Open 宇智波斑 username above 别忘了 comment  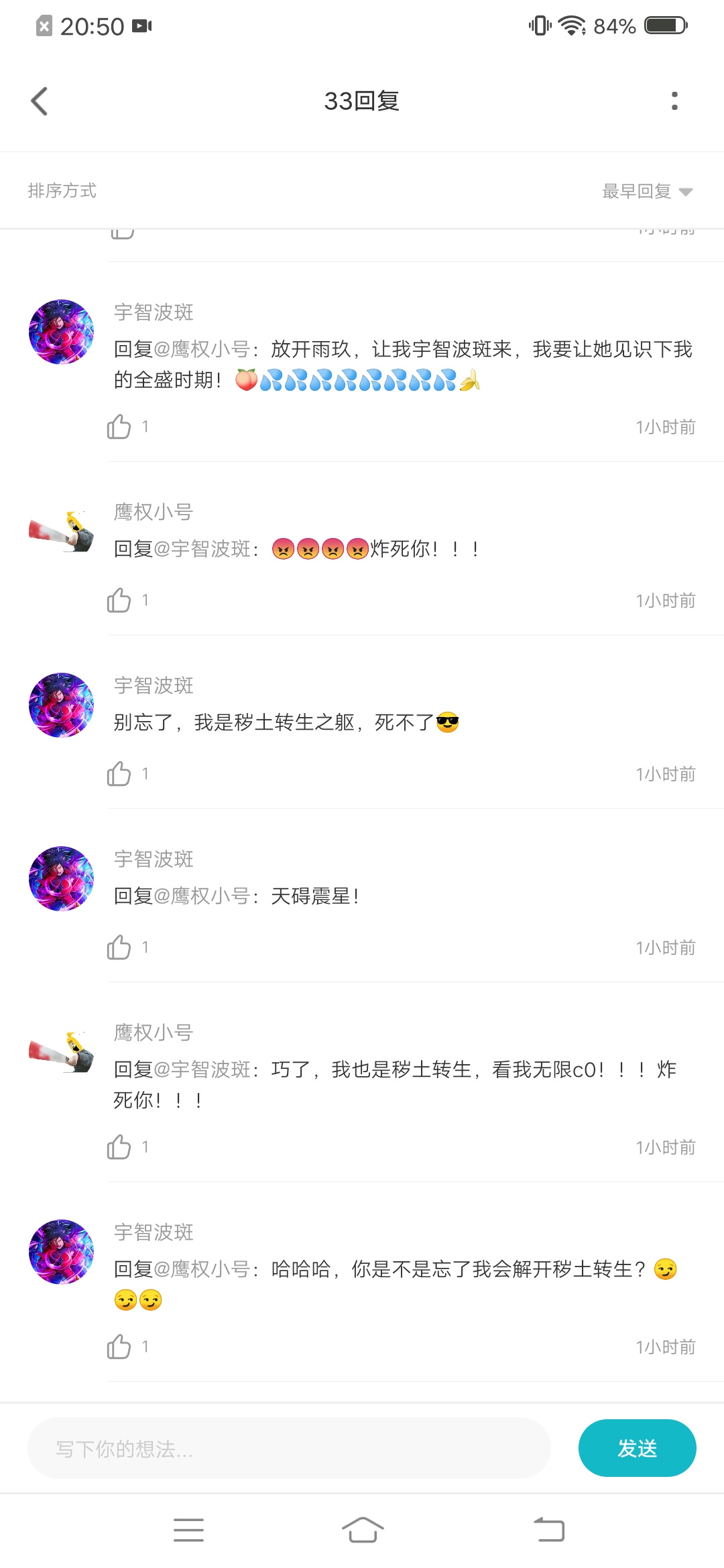click(154, 685)
